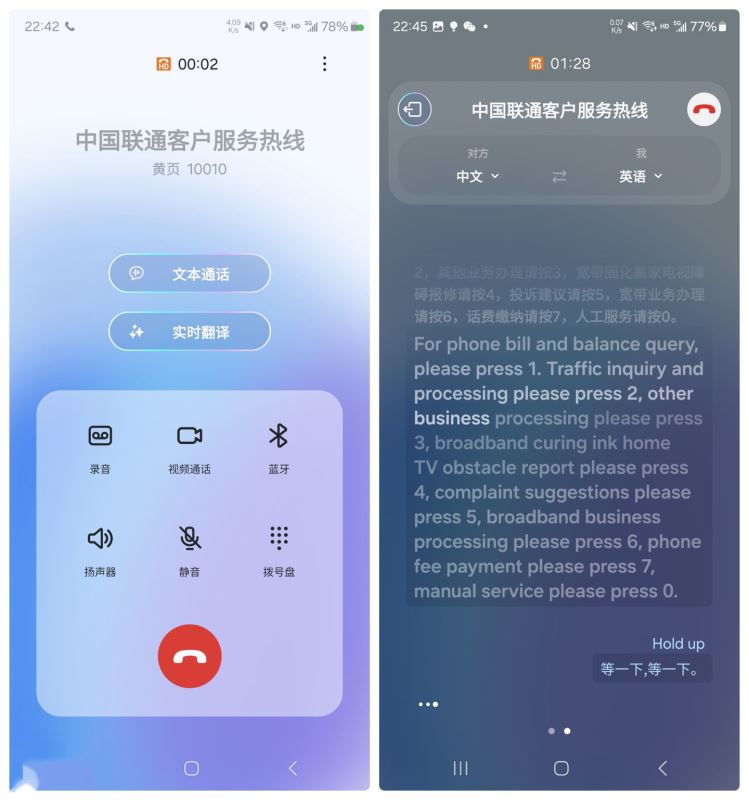Change the other party's language from 中文
Image resolution: width=749 pixels, height=800 pixels.
pos(477,176)
